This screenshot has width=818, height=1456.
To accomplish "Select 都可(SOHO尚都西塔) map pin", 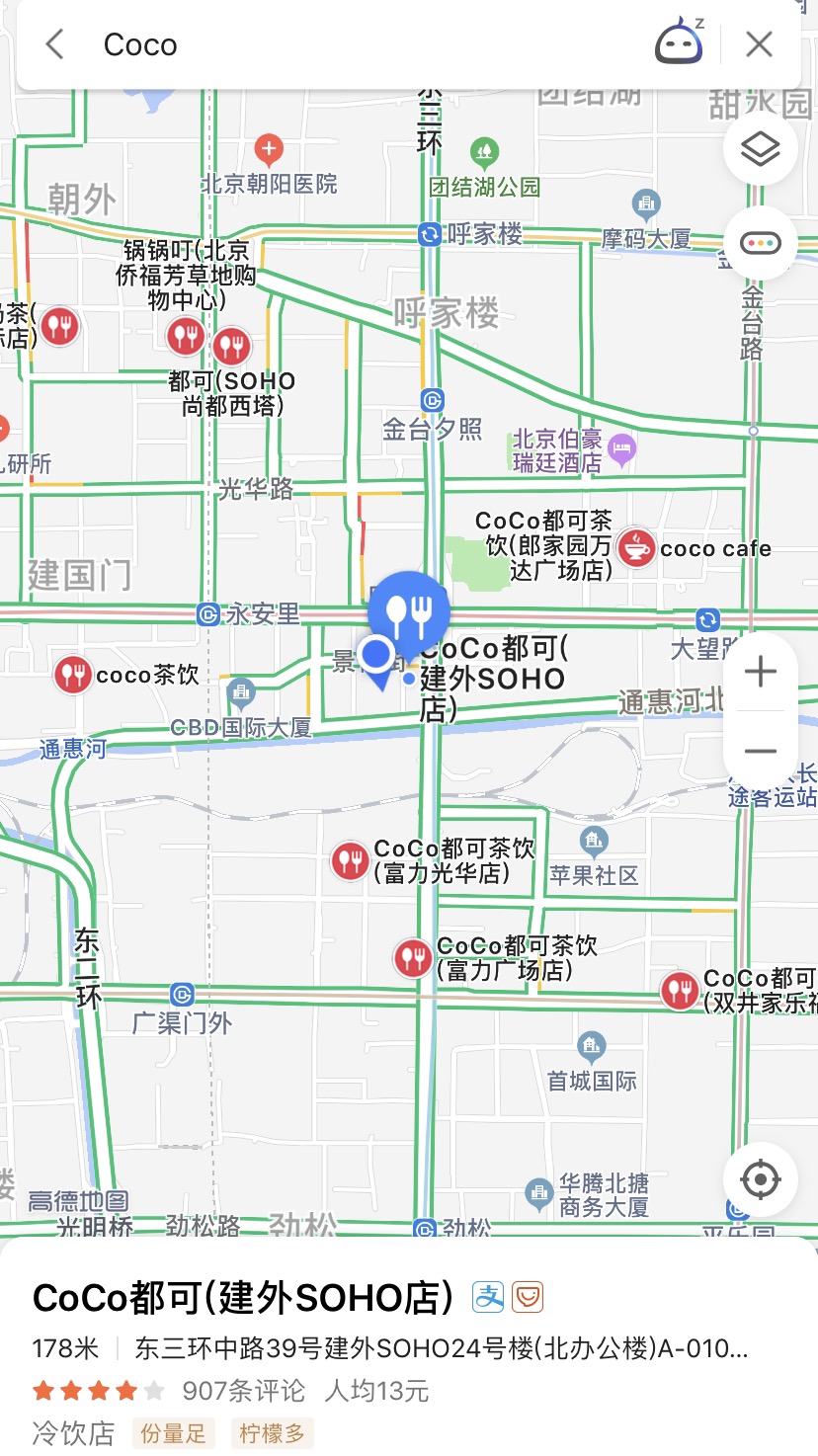I will coord(231,346).
